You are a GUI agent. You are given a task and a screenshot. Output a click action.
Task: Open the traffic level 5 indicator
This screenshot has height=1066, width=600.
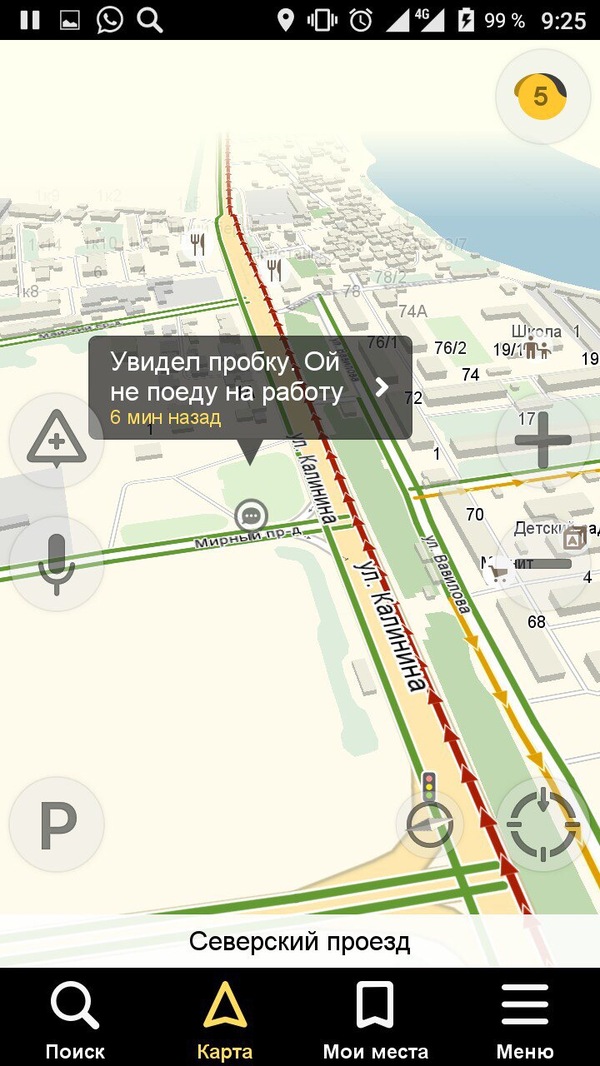click(x=542, y=96)
